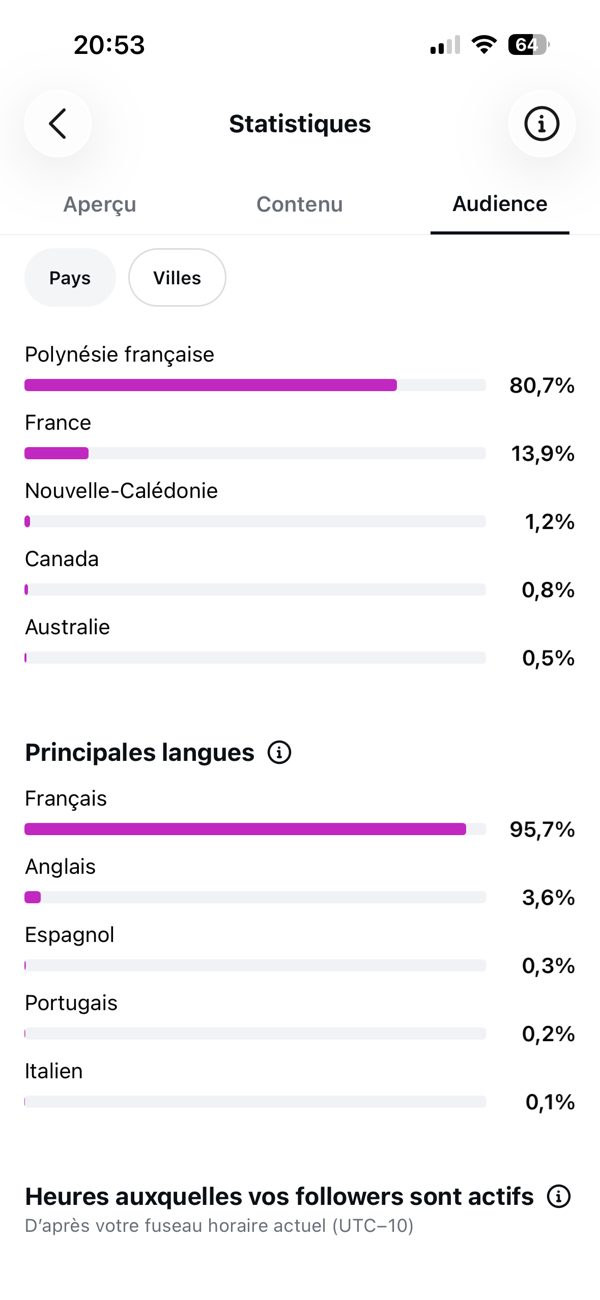This screenshot has height=1300, width=600.
Task: Switch to the Aperçu tab
Action: (x=100, y=204)
